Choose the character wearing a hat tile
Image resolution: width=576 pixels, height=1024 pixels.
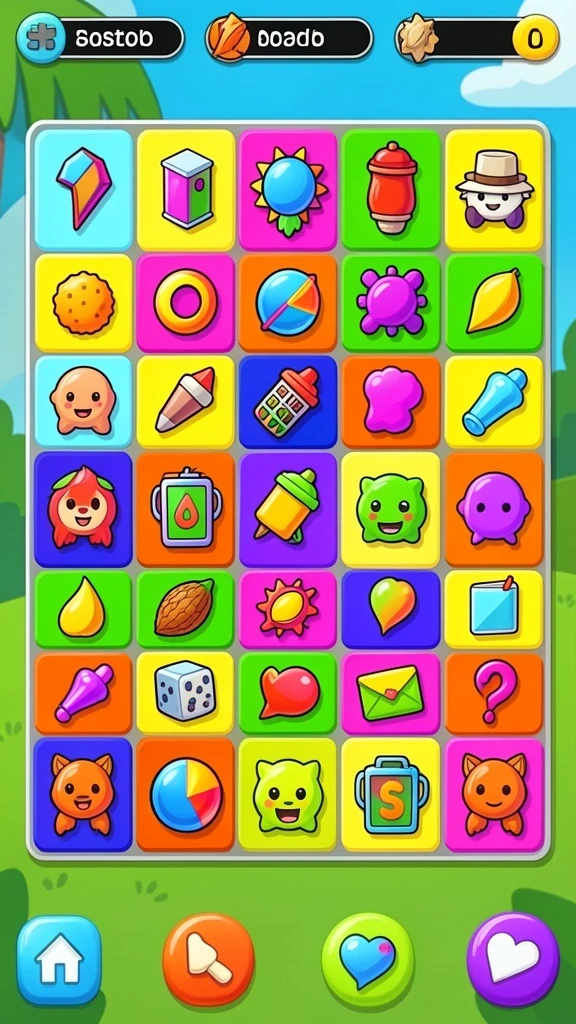(x=494, y=189)
